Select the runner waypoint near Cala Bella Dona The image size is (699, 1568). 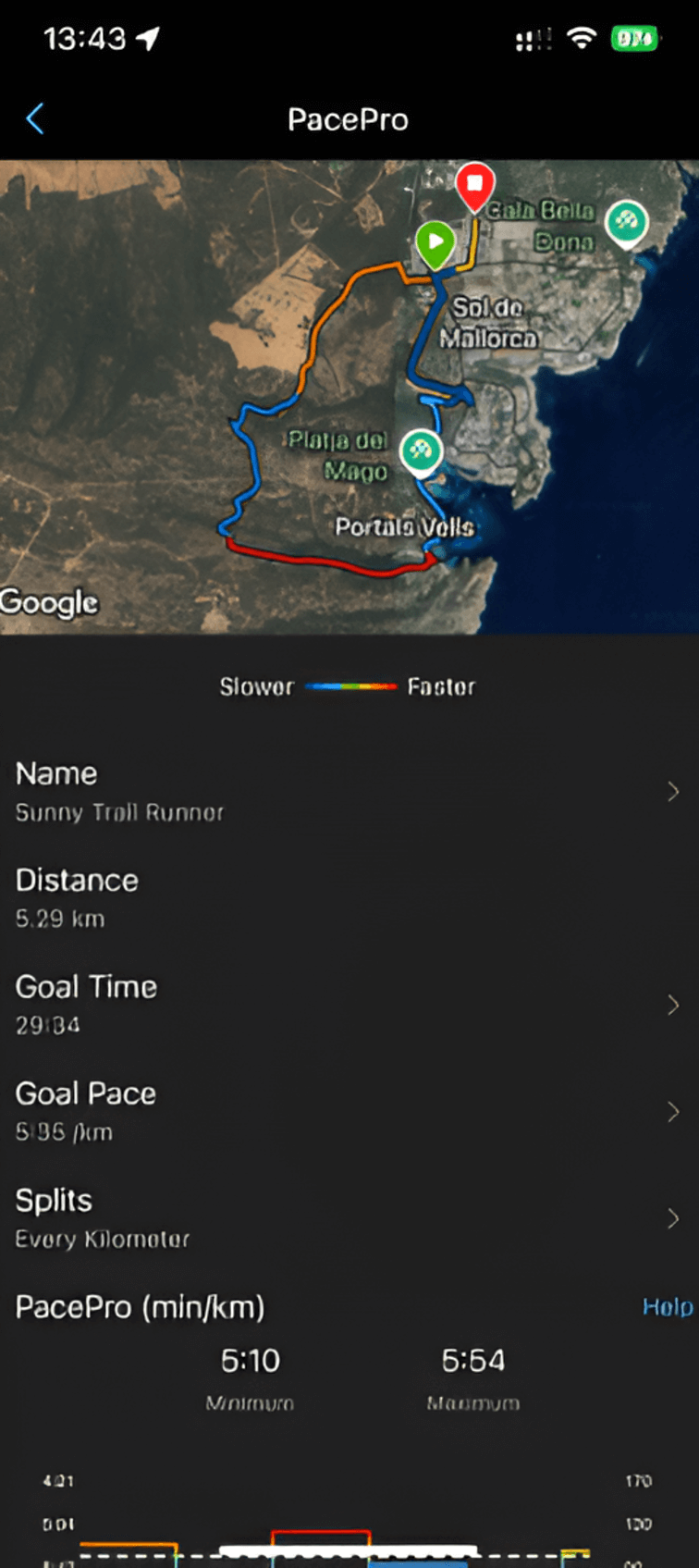pyautogui.click(x=627, y=222)
